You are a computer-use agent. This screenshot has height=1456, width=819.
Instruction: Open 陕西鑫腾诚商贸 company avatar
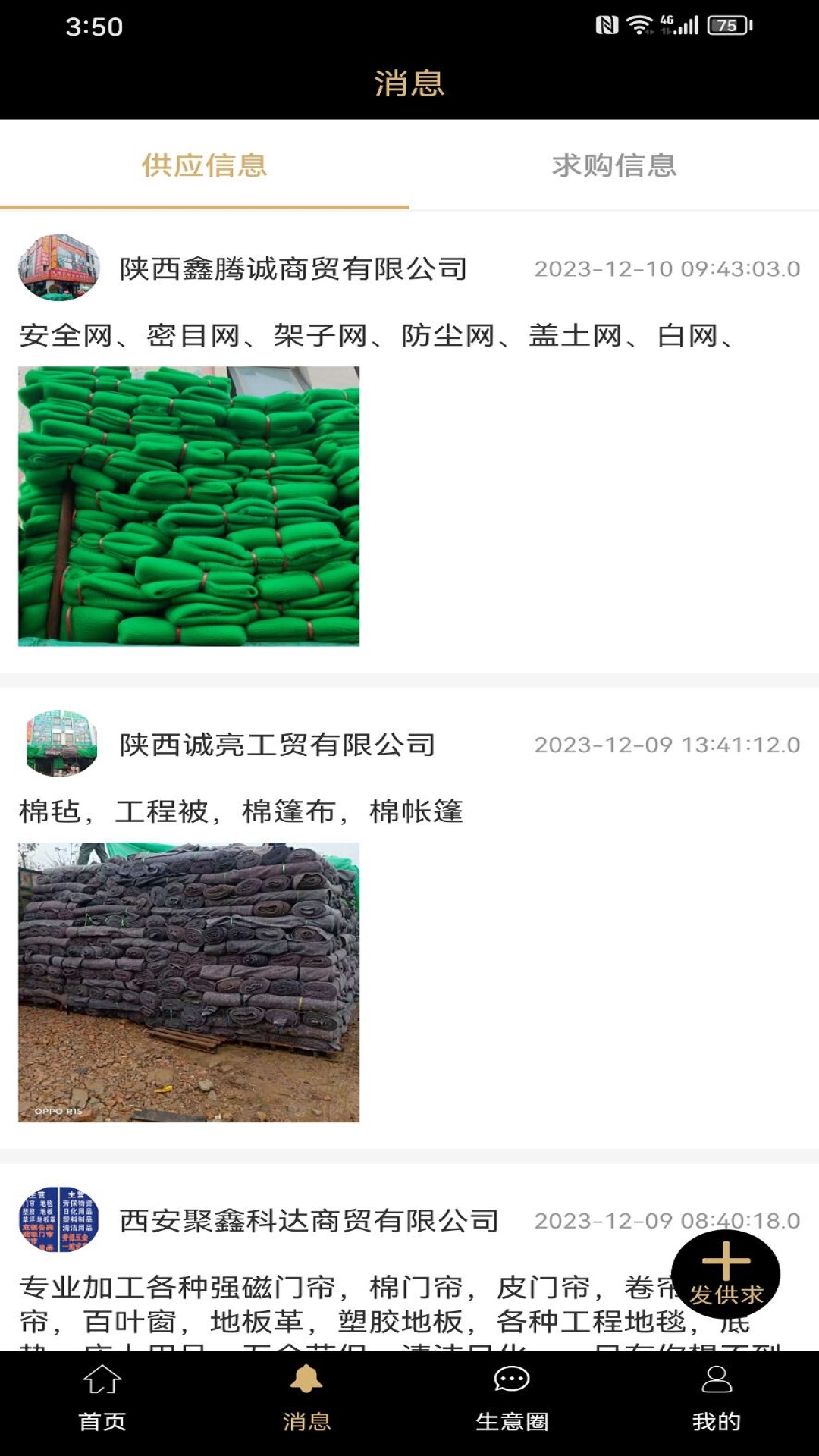59,268
